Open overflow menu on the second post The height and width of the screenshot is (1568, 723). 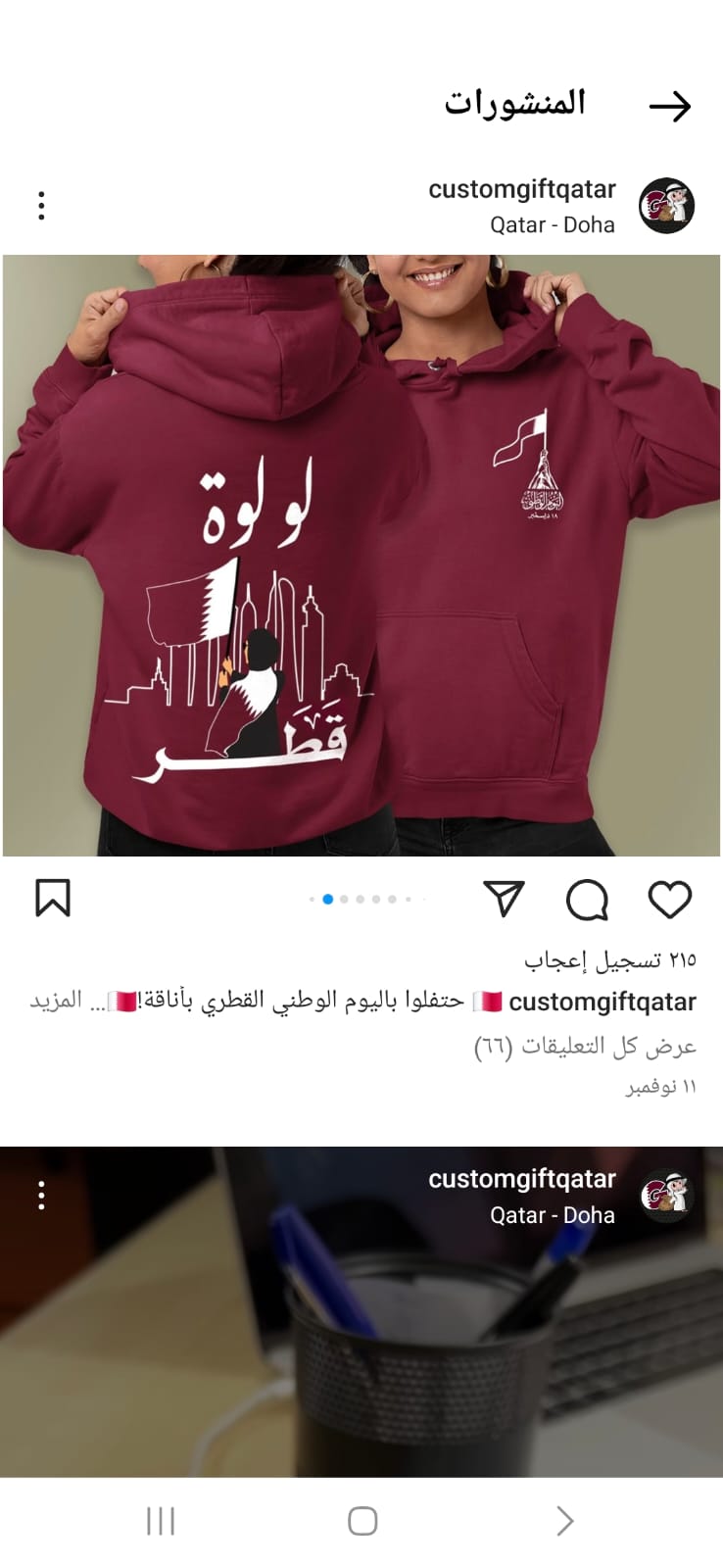point(41,1196)
